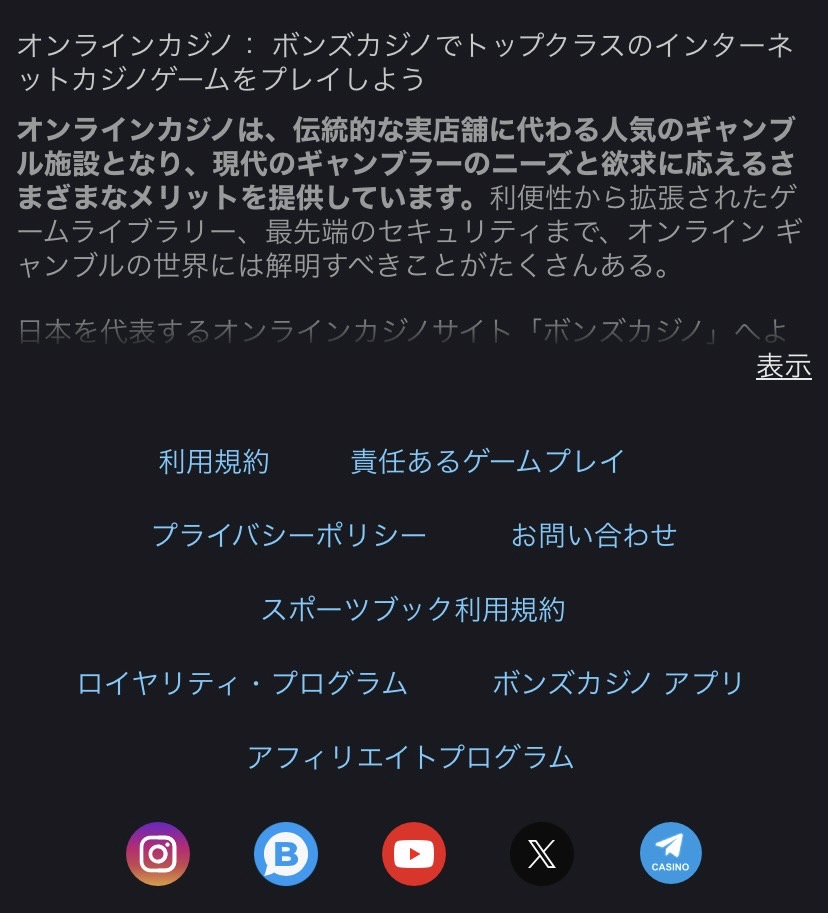Open アフィリエイトプログラム link

(x=410, y=757)
